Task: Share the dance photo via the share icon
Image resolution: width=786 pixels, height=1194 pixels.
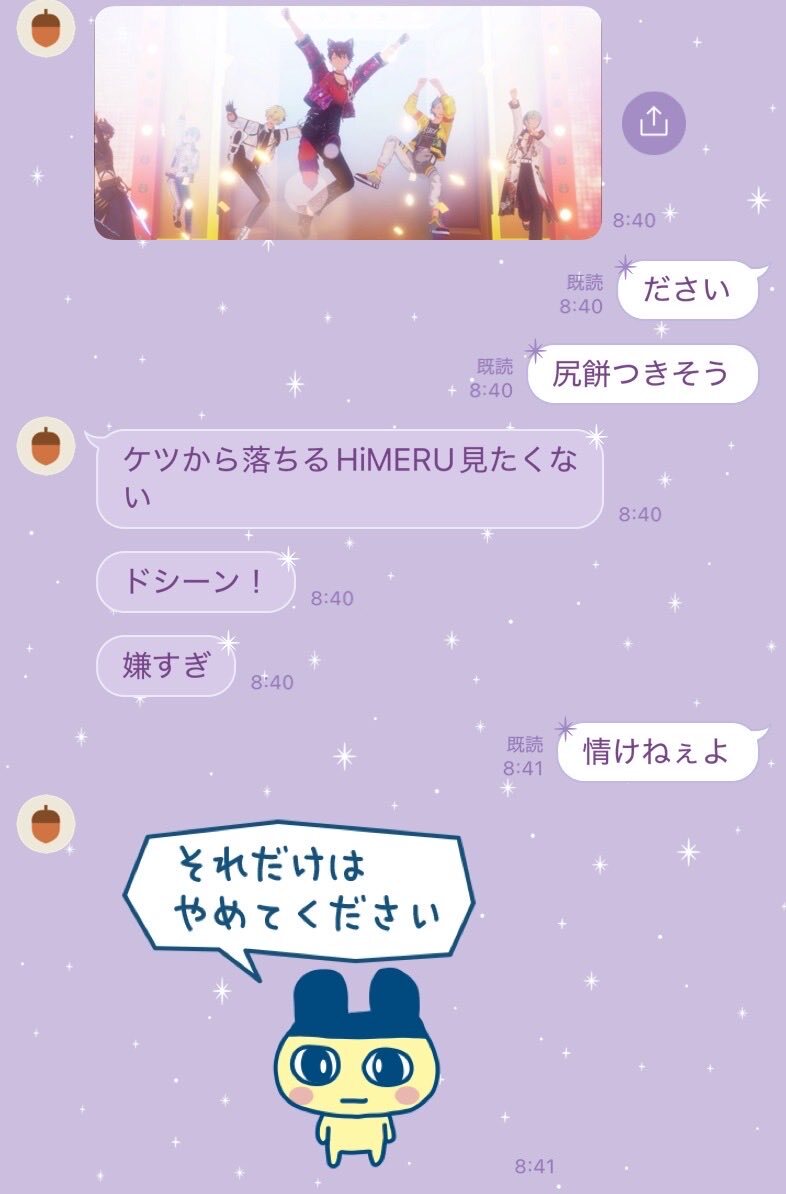Action: pyautogui.click(x=653, y=123)
